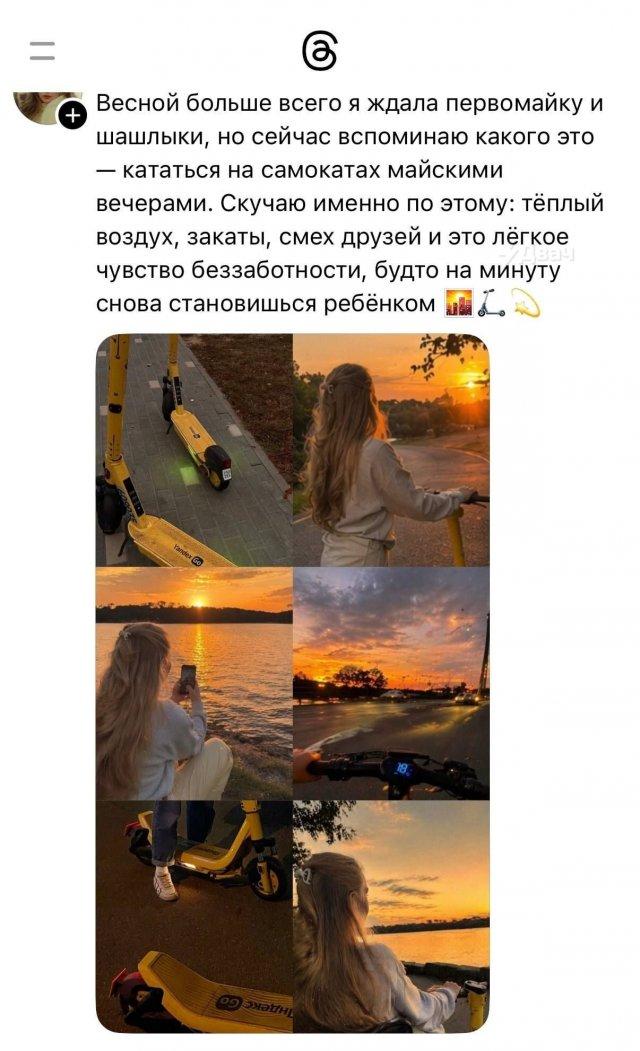Open the sunset scooter photo collage
The height and width of the screenshot is (1051, 640).
292,682
